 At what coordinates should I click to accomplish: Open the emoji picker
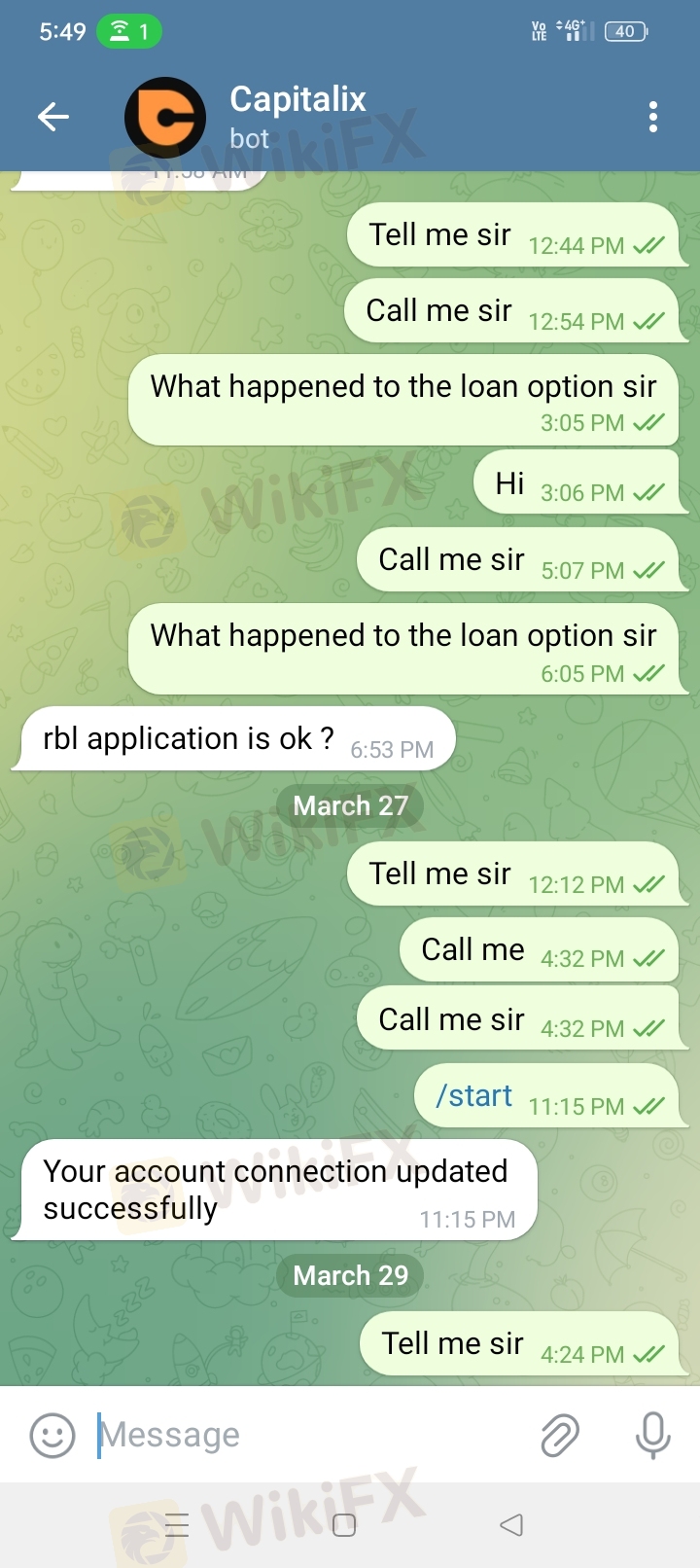52,1435
